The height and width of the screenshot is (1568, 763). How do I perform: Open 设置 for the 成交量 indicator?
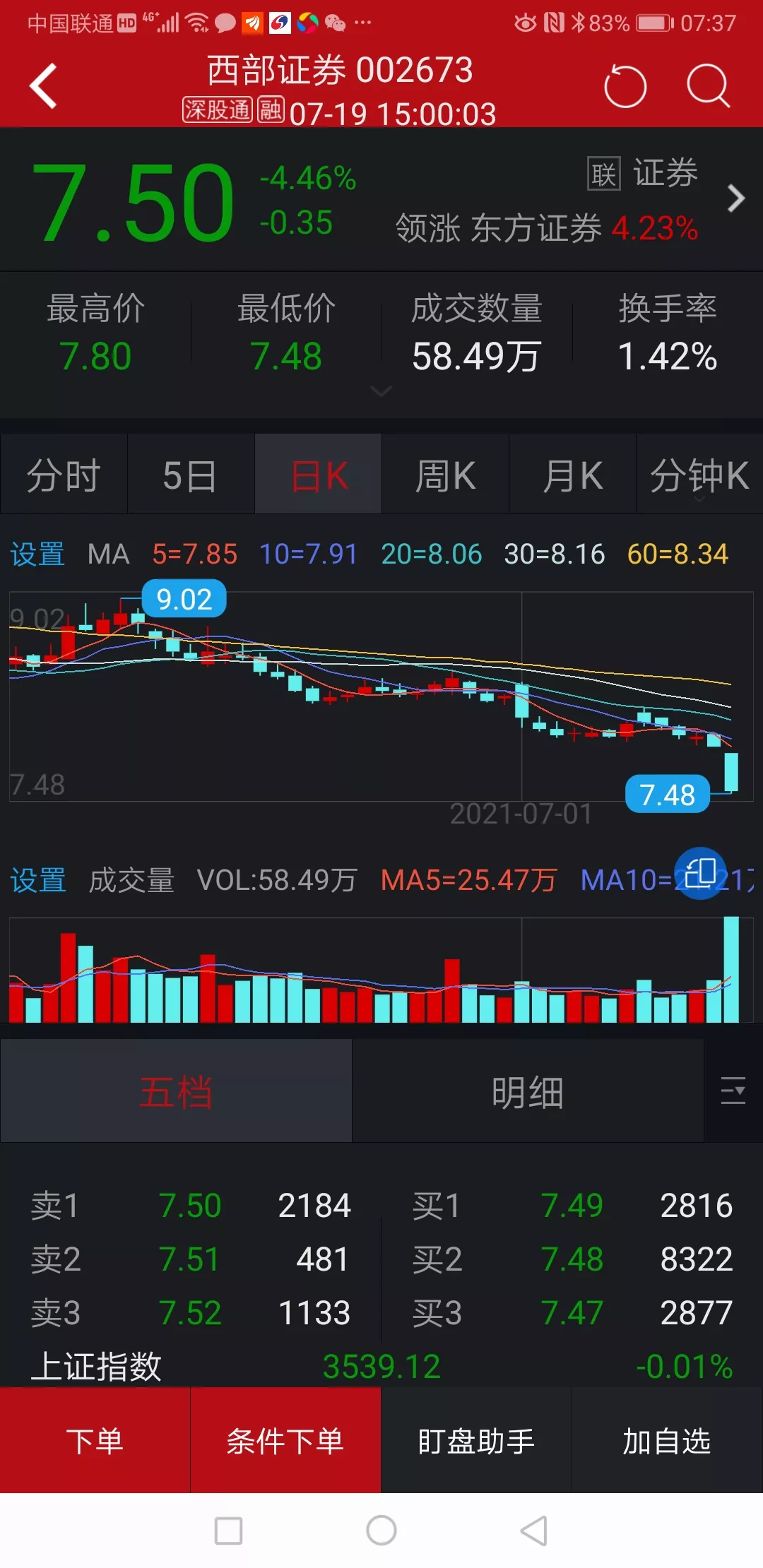[x=38, y=880]
